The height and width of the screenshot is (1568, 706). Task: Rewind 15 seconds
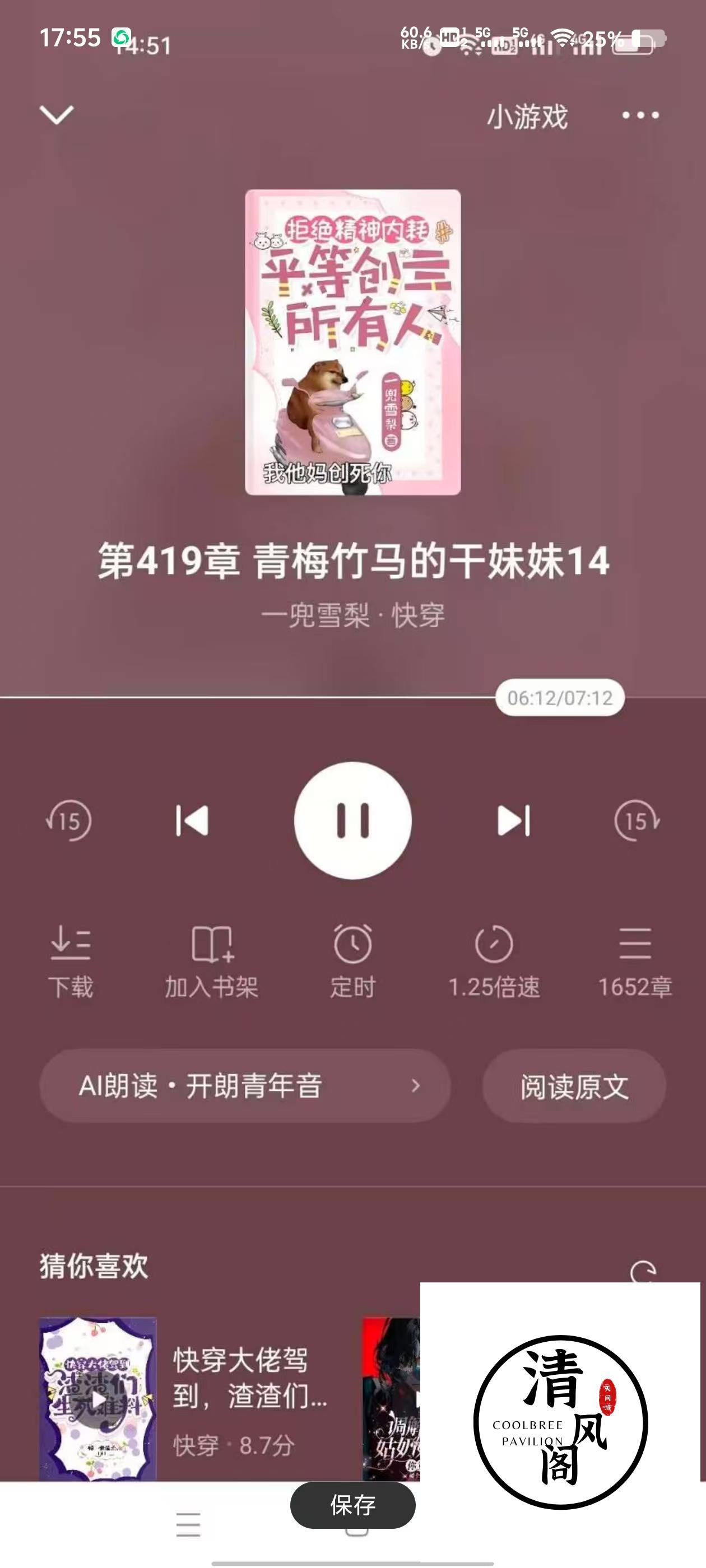69,820
